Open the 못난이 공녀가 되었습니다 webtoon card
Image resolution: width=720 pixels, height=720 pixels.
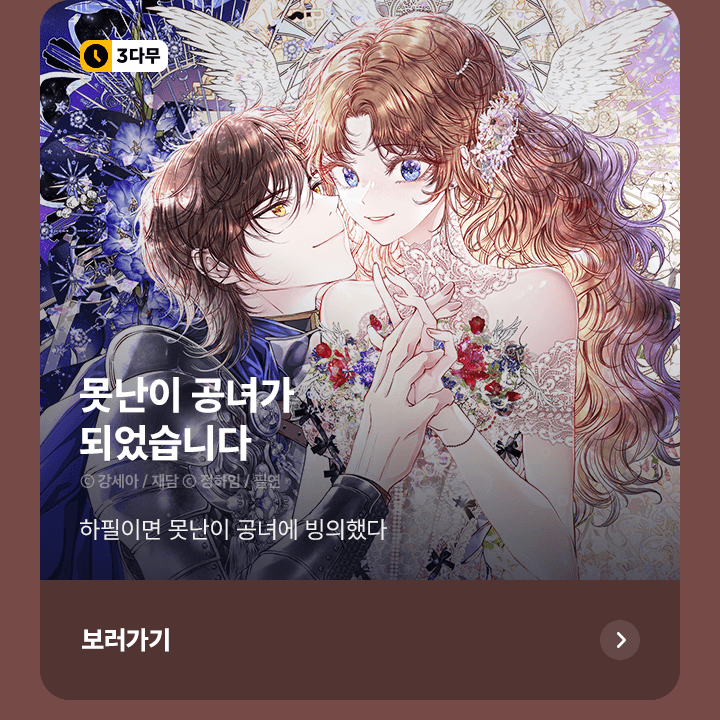pos(360,290)
